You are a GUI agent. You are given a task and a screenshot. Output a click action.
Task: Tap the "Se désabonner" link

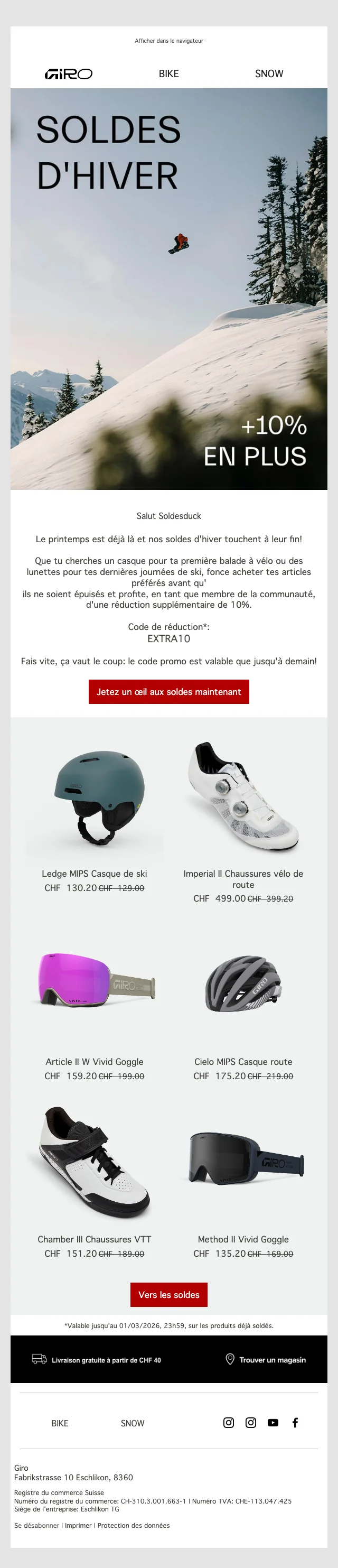(36, 1525)
